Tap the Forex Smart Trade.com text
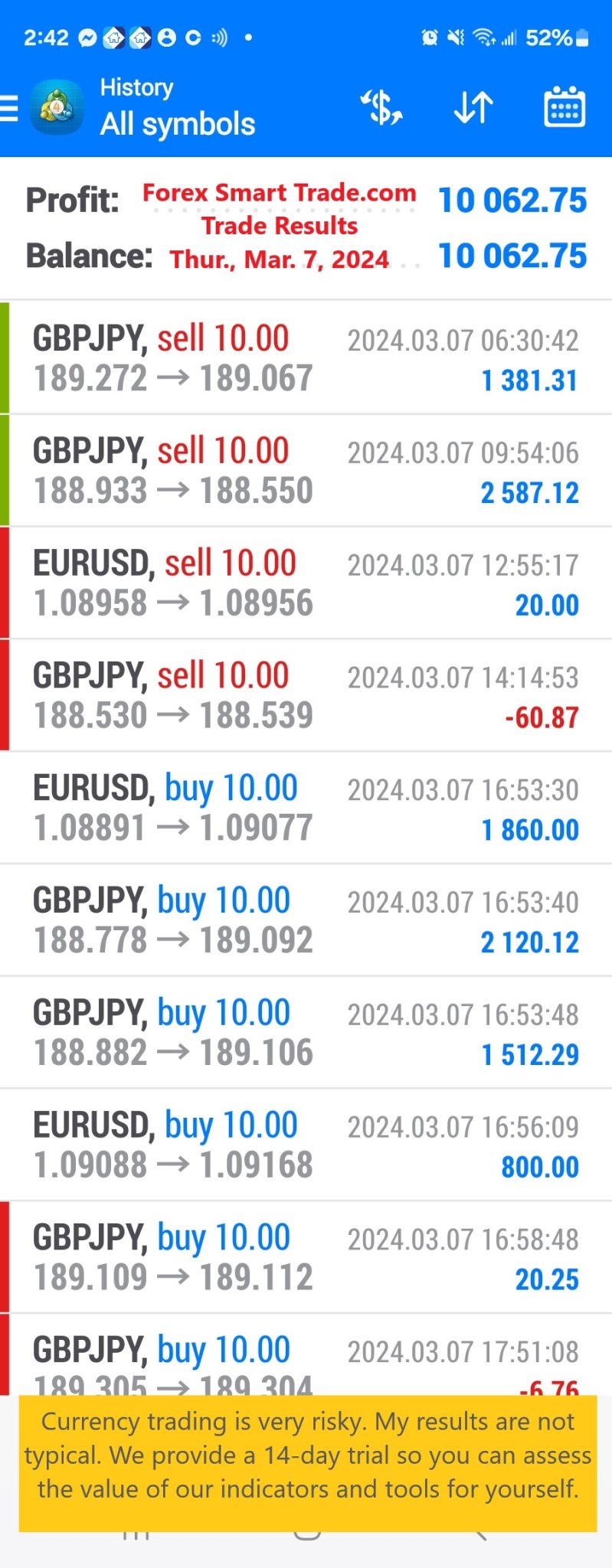This screenshot has width=612, height=1568. point(279,193)
